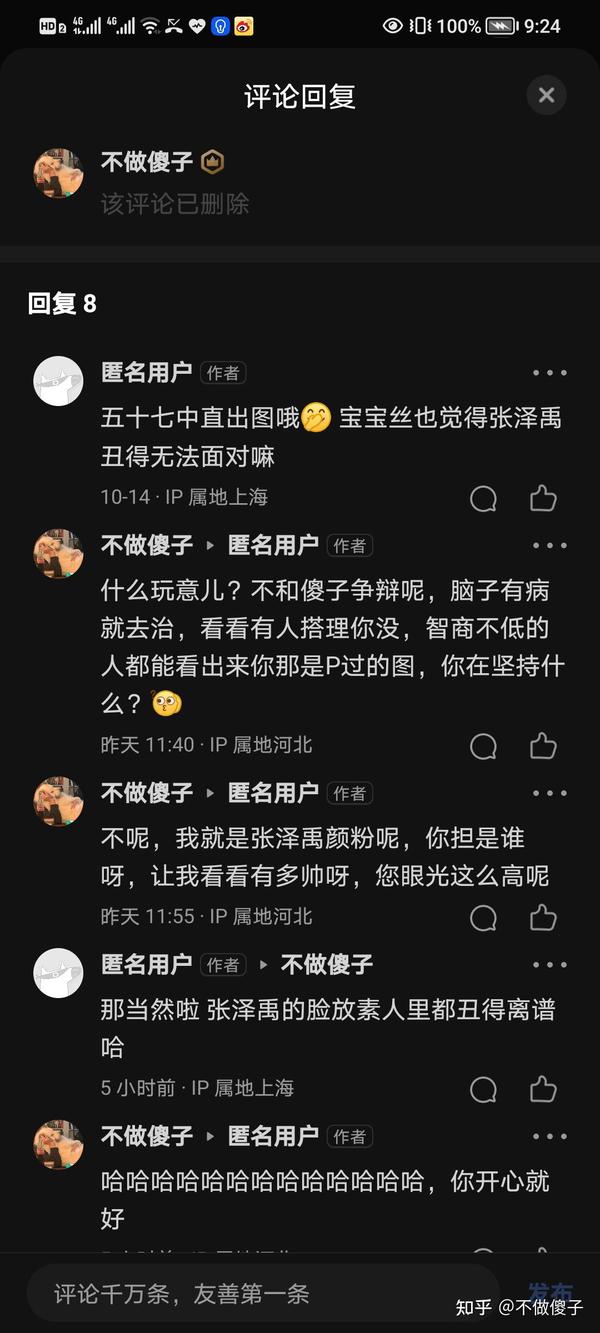Reply to the 那当然啦 comment

pos(484,1089)
